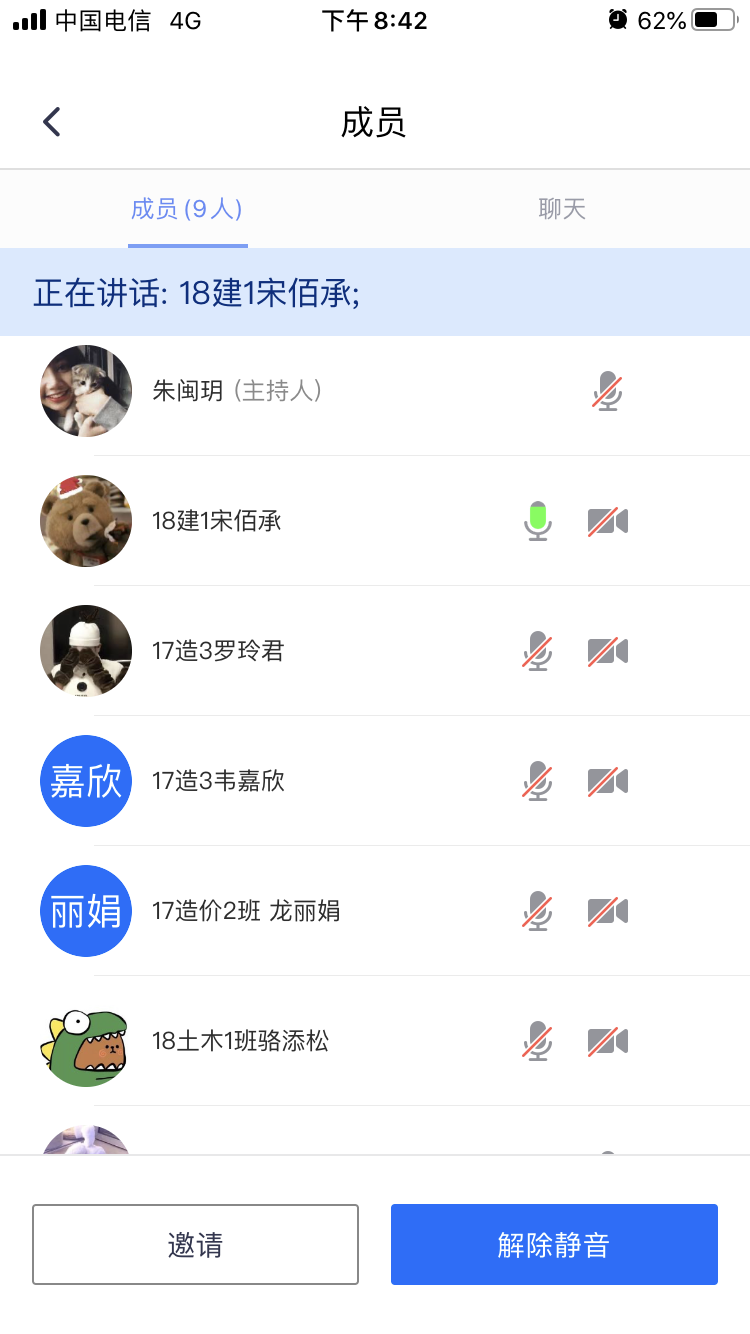Go back from the 成员 page
This screenshot has height=1334, width=750.
coord(52,122)
